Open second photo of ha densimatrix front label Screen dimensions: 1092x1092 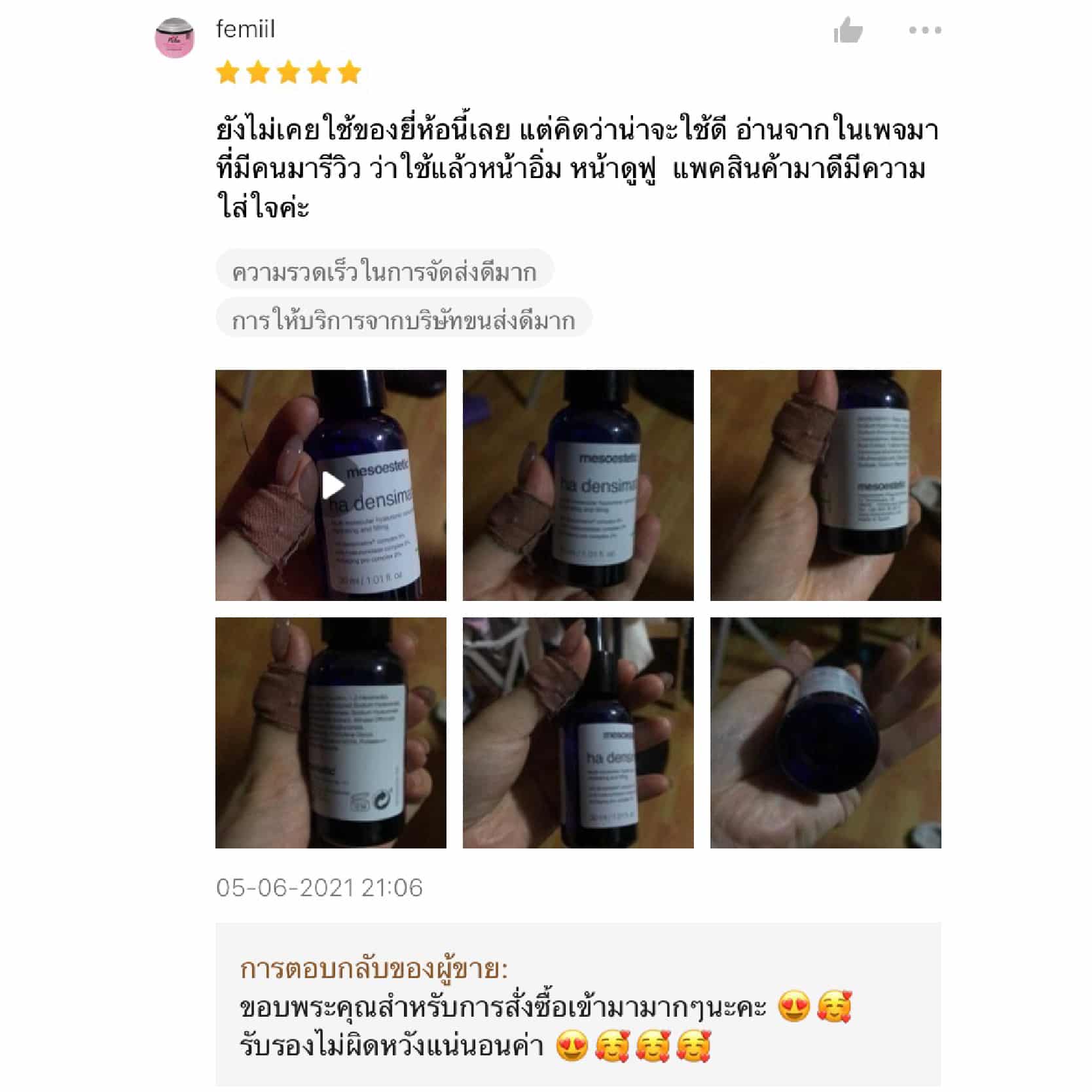tap(578, 485)
